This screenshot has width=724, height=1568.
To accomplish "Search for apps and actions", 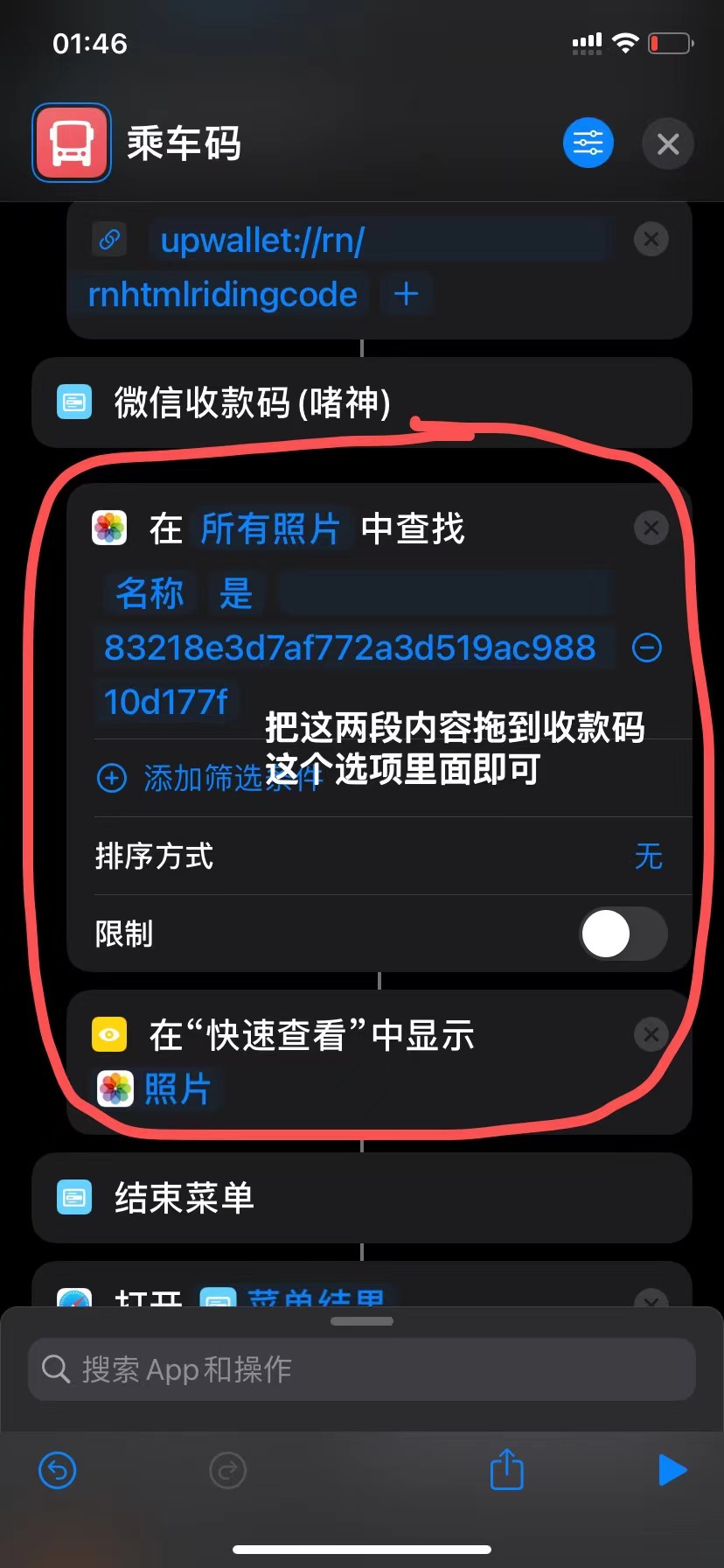I will 362,1369.
